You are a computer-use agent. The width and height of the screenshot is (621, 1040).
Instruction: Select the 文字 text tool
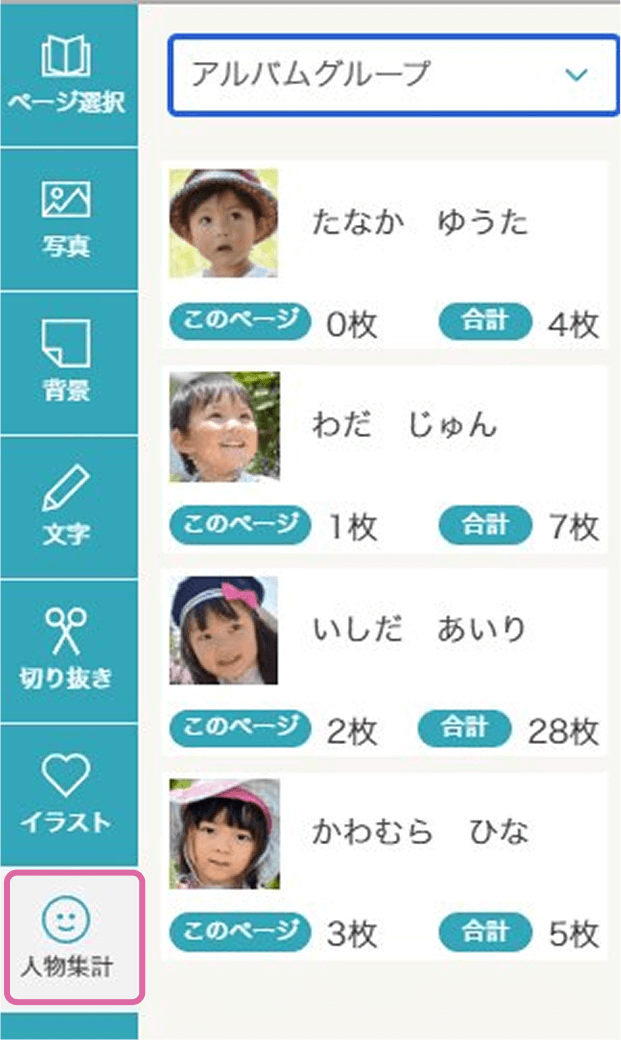(68, 507)
